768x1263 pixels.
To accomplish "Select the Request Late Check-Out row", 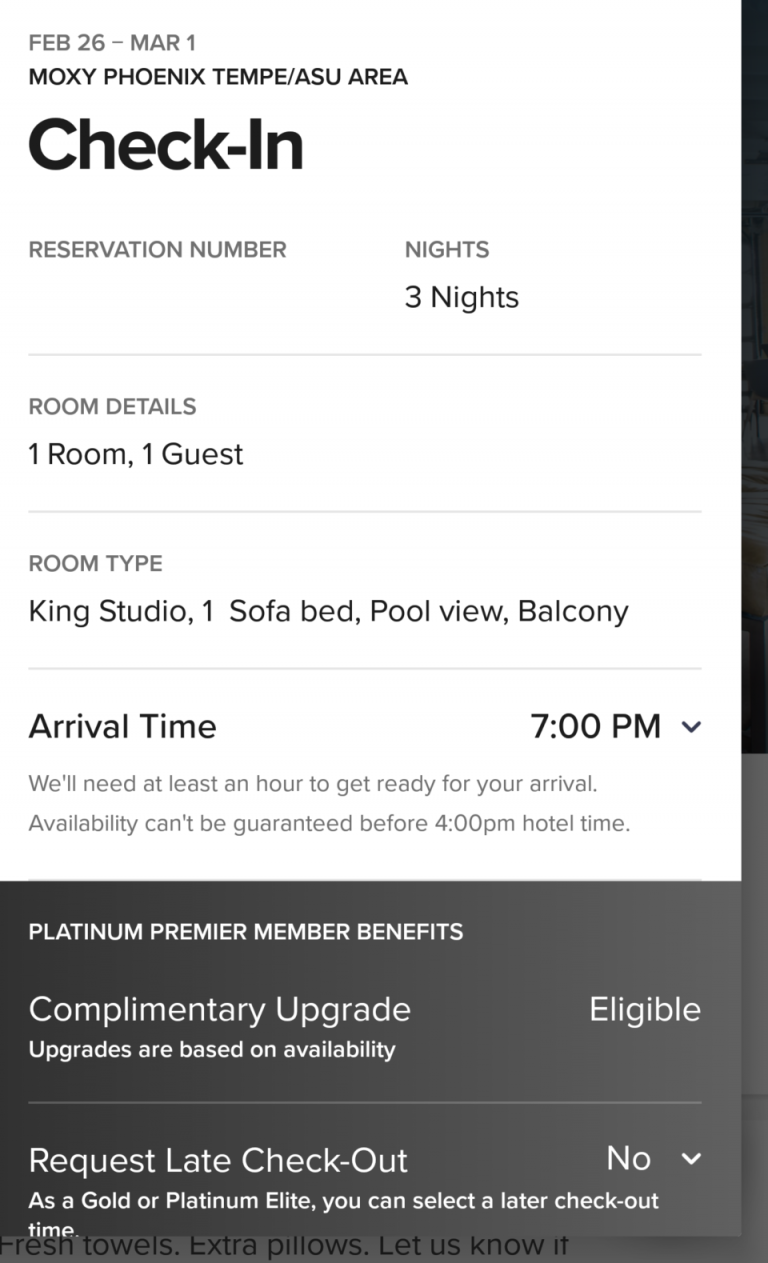I will click(x=218, y=1160).
